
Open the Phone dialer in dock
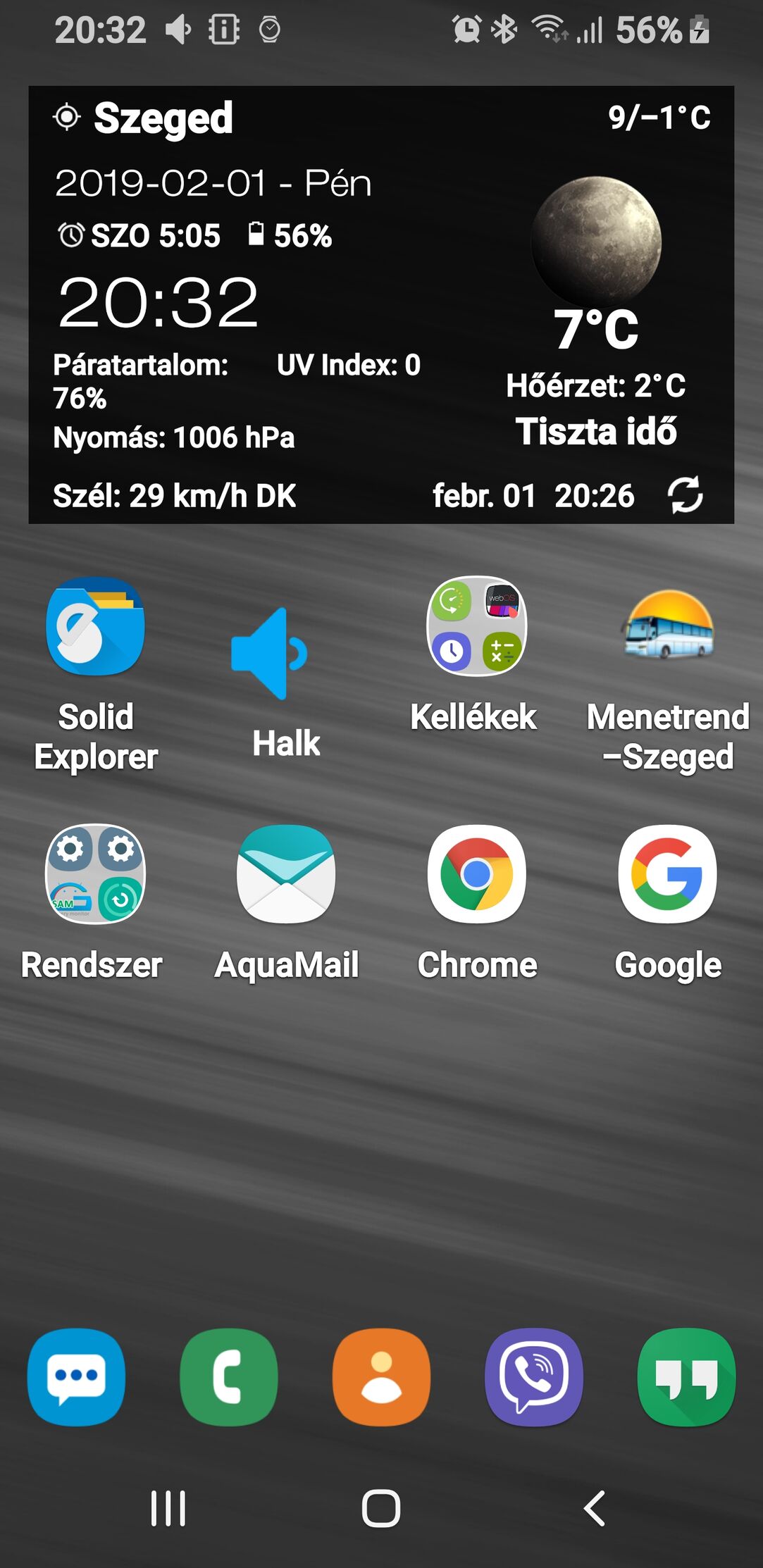tap(228, 1377)
